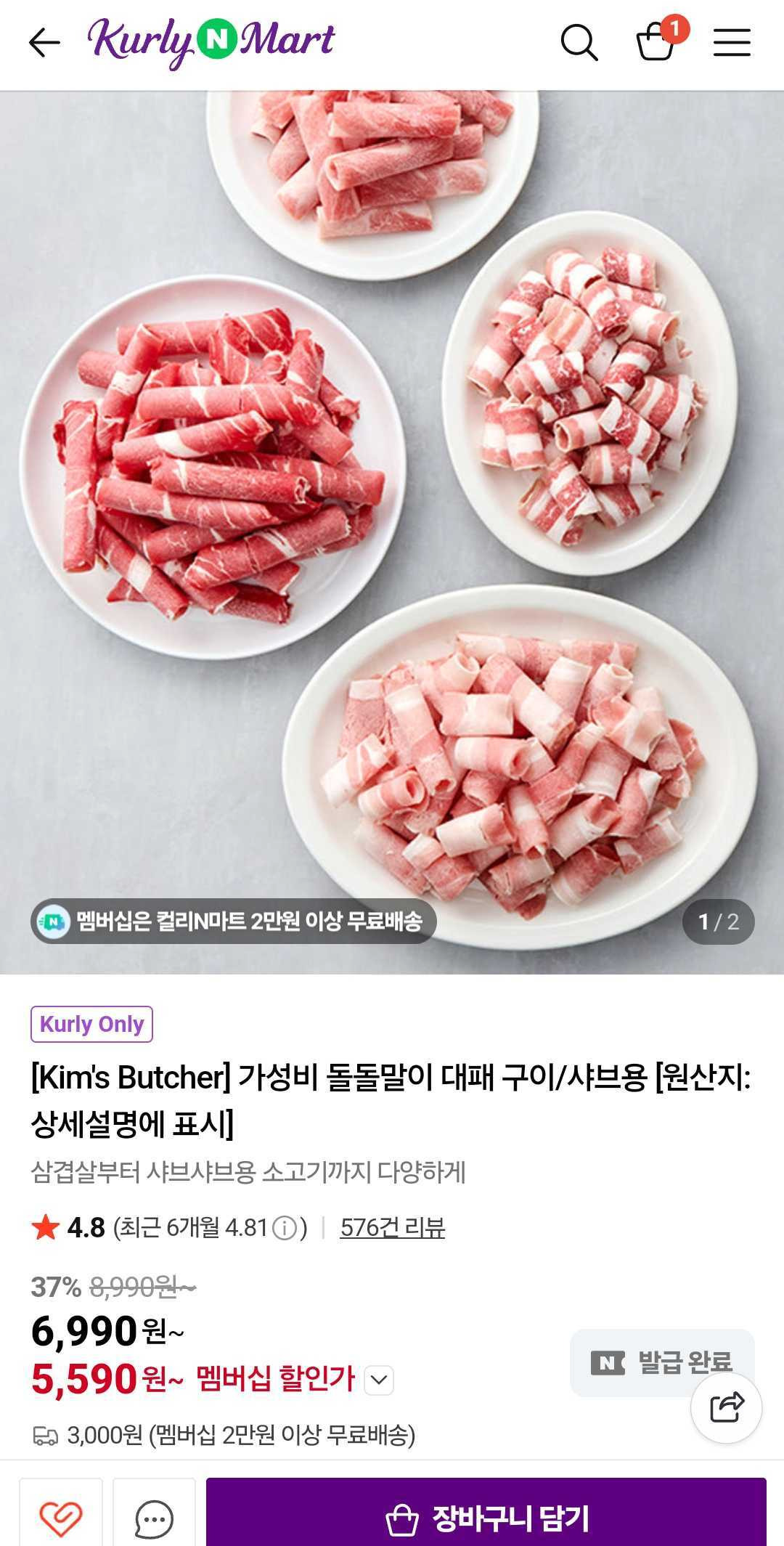Open the search icon
784x1546 pixels.
pyautogui.click(x=579, y=42)
